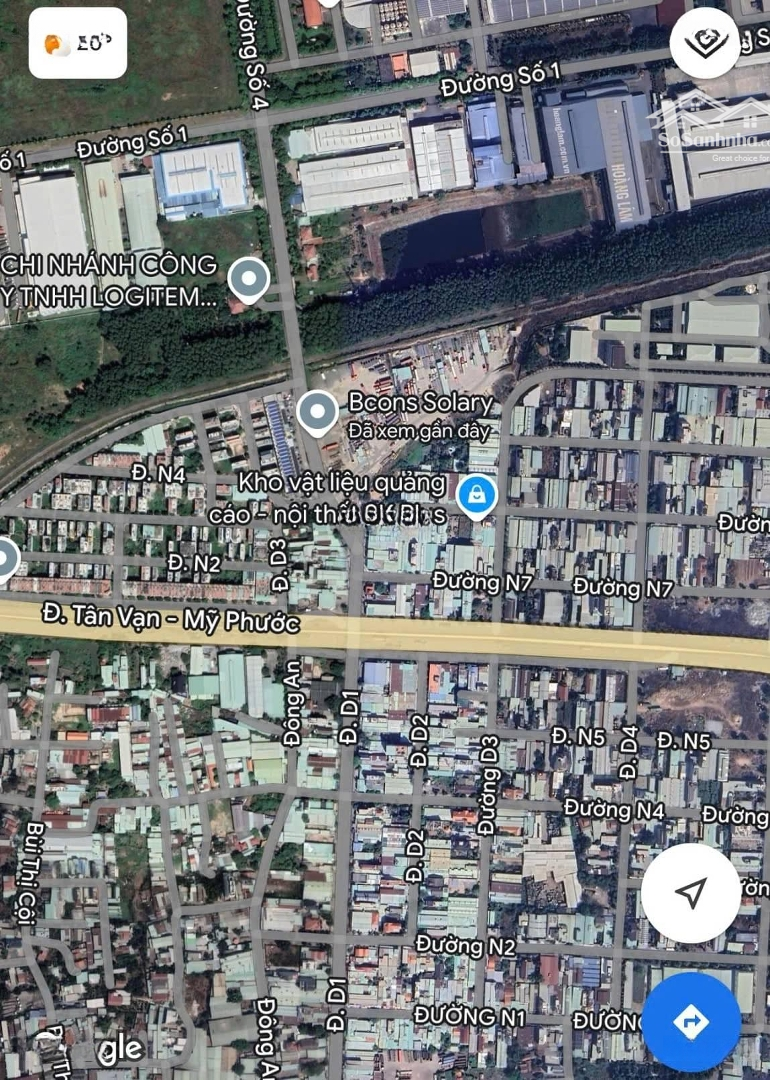Screen dimensions: 770x1080
Task: Tap the navigation arrow location button
Action: 691,893
